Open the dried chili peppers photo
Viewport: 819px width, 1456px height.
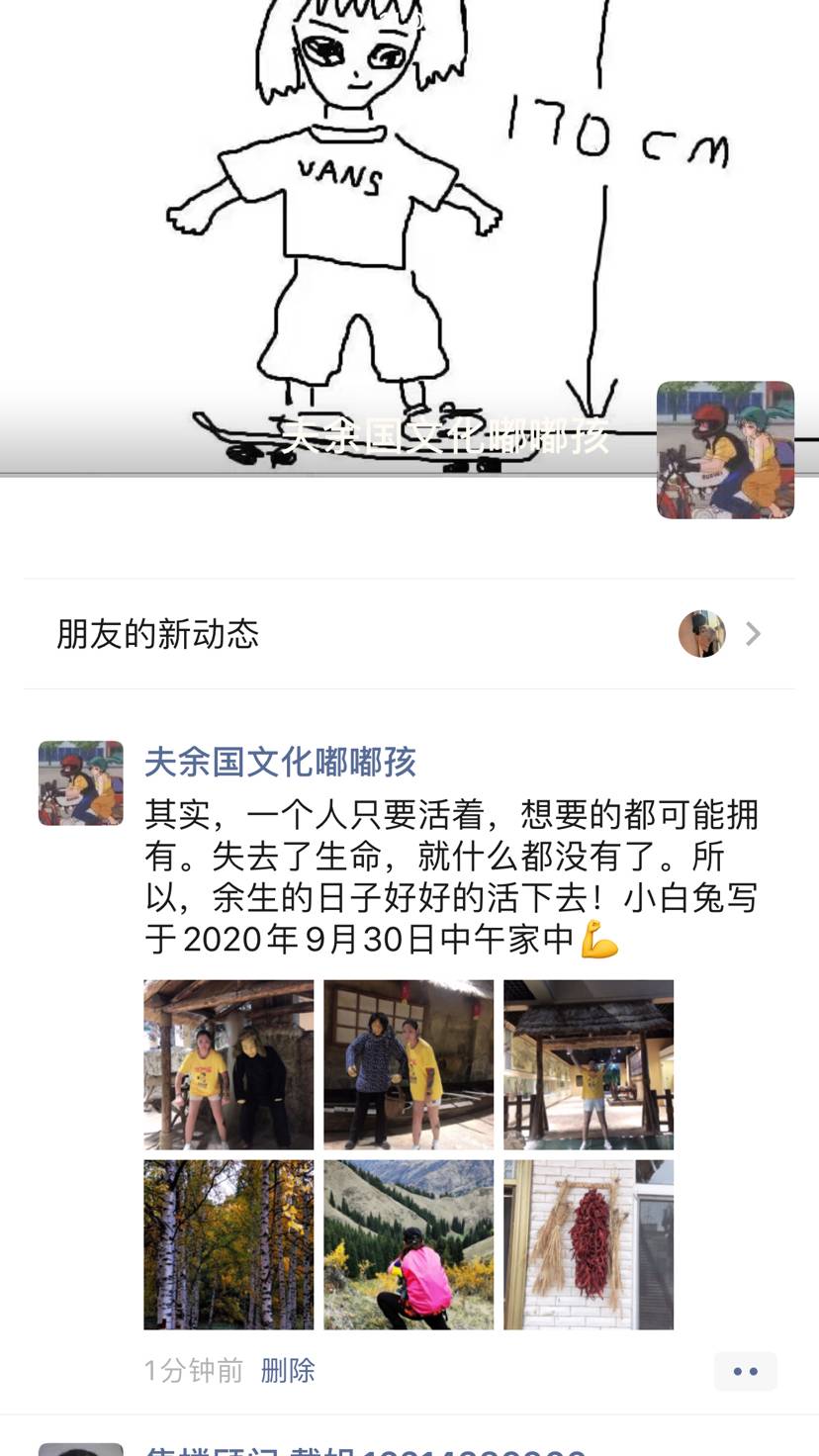tap(589, 1244)
